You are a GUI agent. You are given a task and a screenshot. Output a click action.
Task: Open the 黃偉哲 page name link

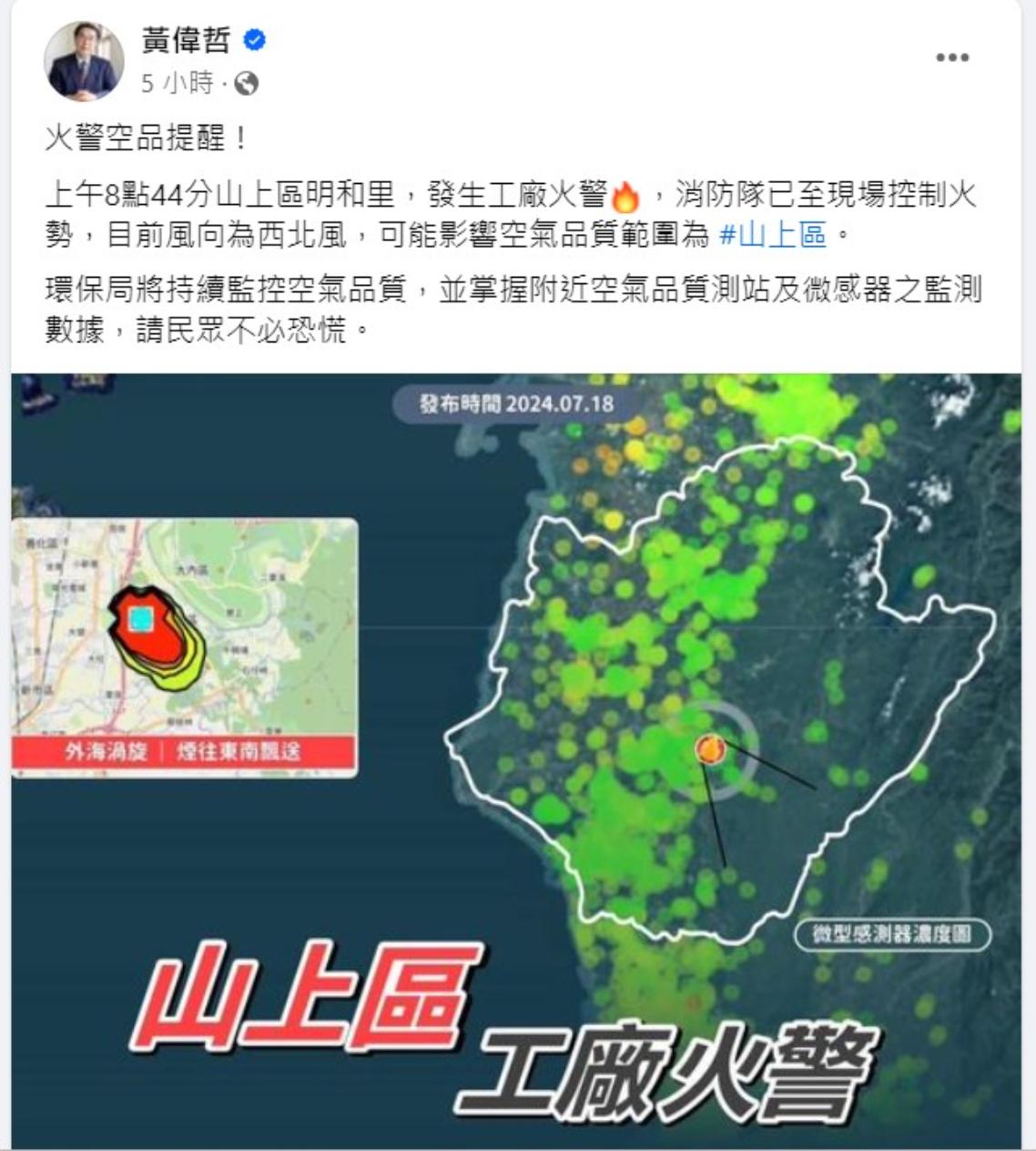pos(187,40)
